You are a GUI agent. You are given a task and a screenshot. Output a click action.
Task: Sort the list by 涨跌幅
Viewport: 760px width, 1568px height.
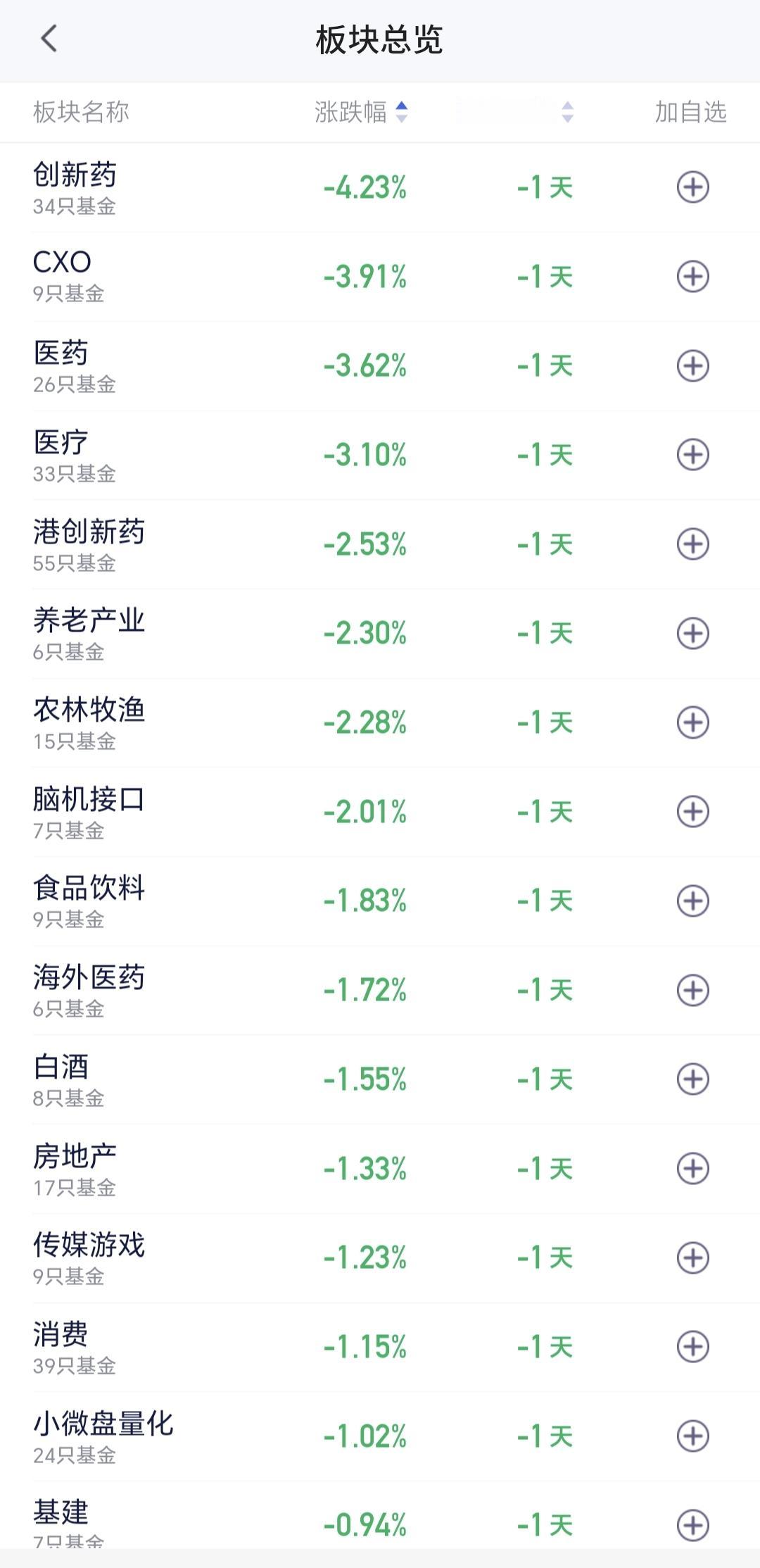(x=361, y=112)
